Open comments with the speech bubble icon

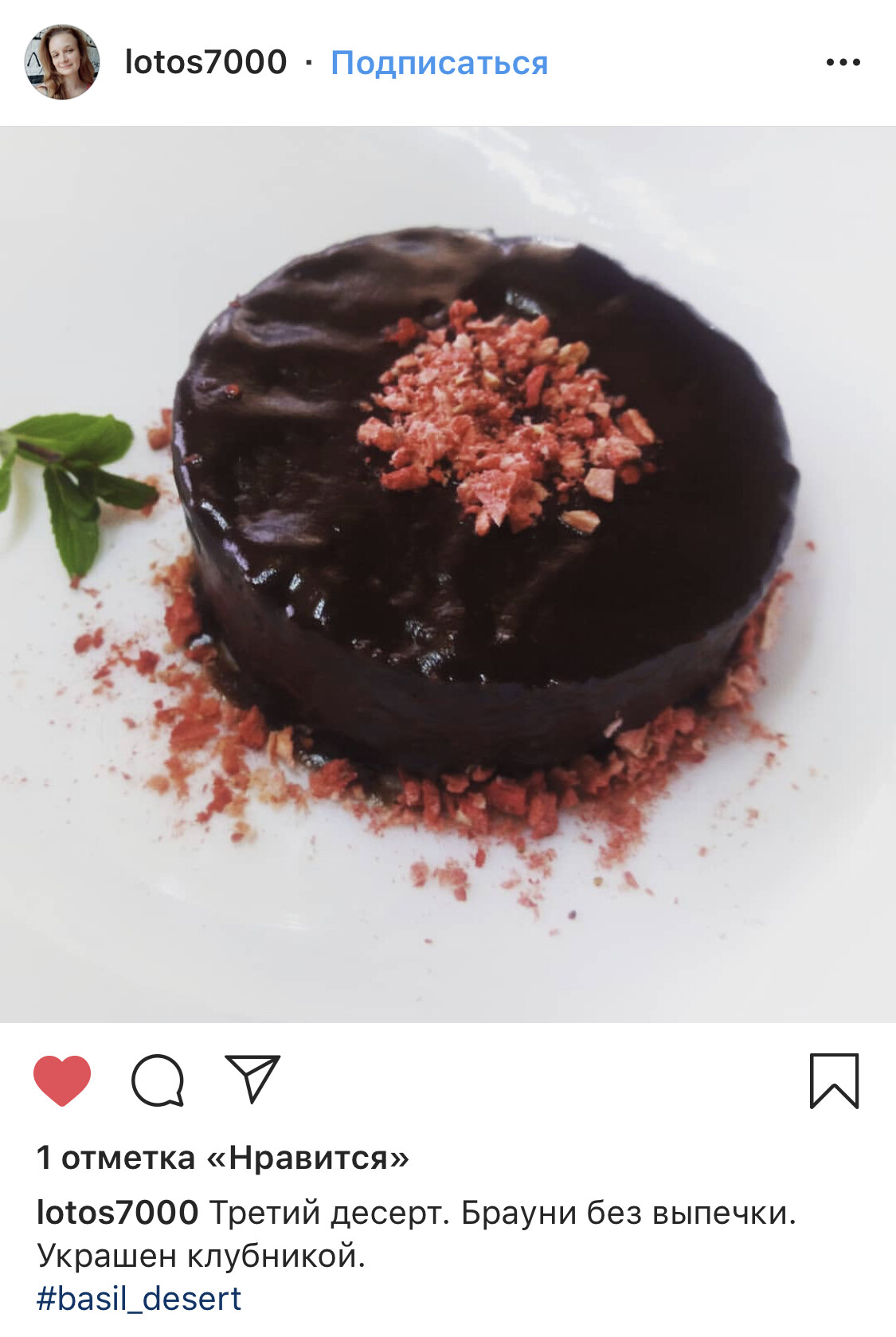[x=158, y=1080]
